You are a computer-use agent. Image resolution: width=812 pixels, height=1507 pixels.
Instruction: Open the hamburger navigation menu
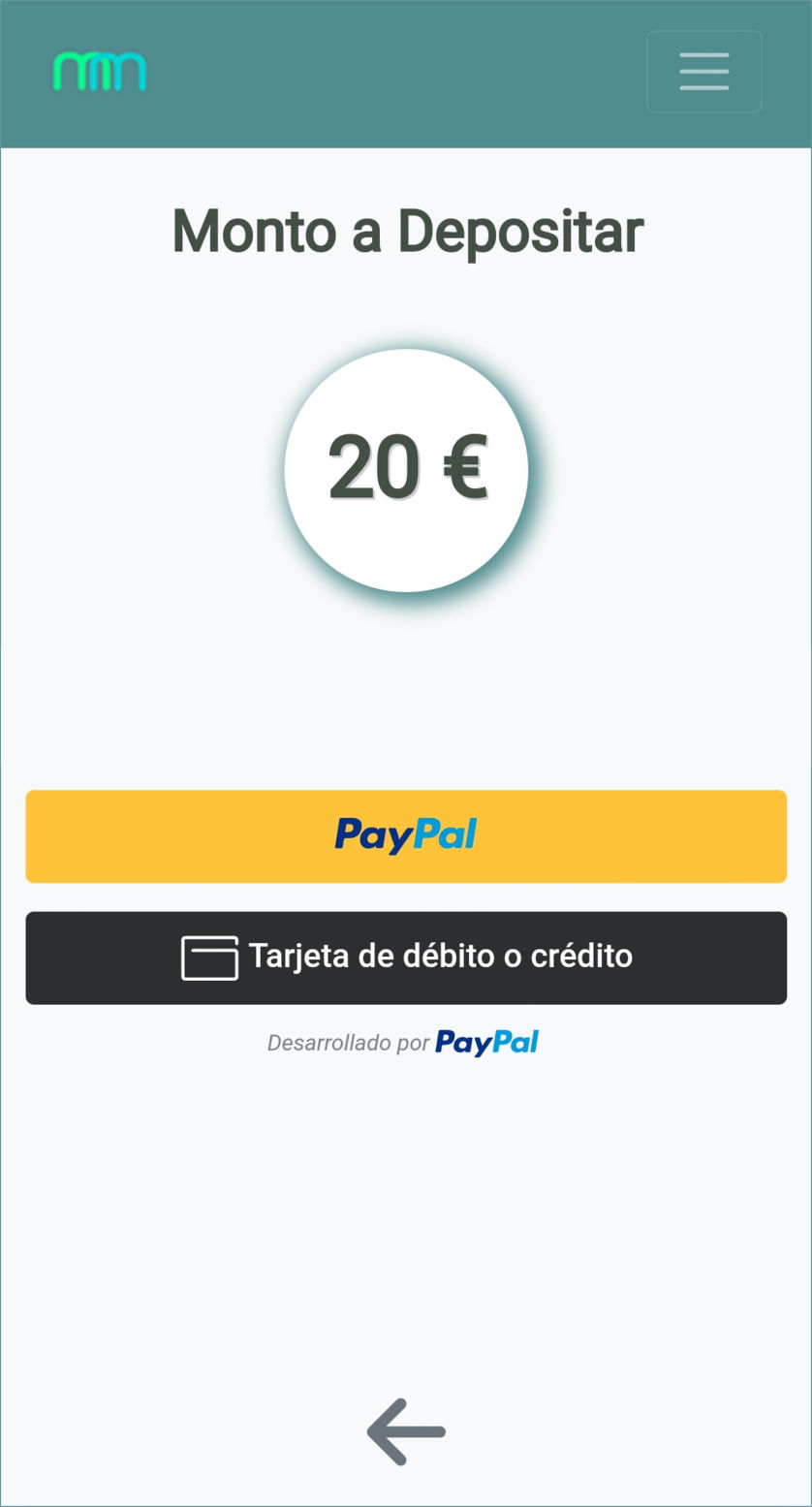(703, 72)
